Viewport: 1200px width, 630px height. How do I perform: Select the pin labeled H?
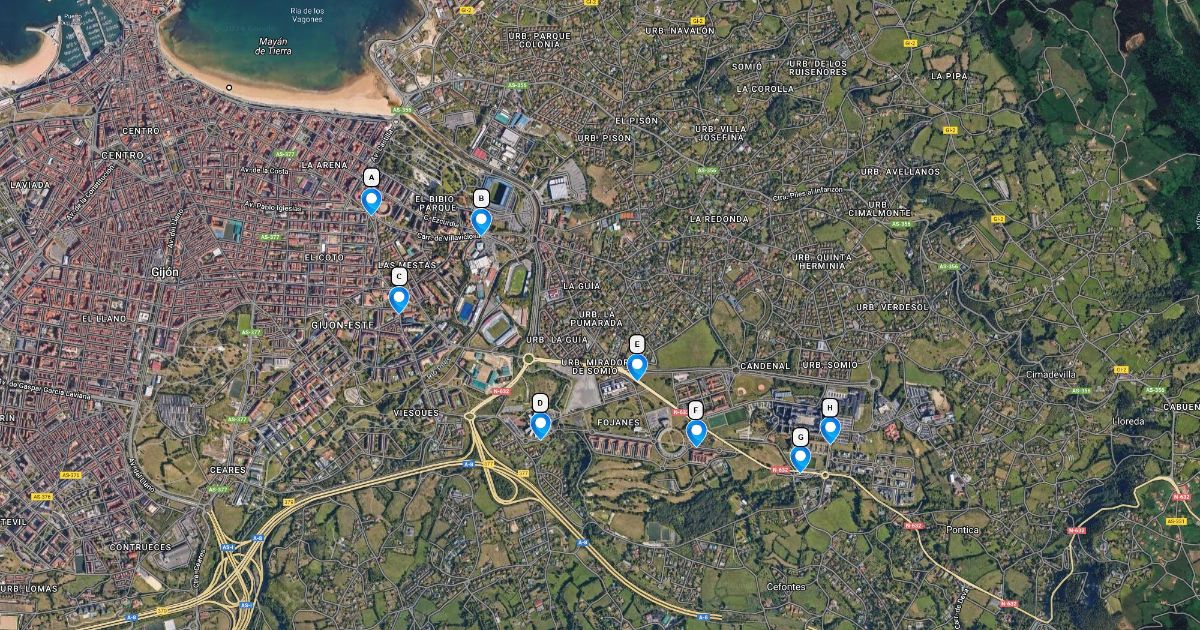coord(829,429)
